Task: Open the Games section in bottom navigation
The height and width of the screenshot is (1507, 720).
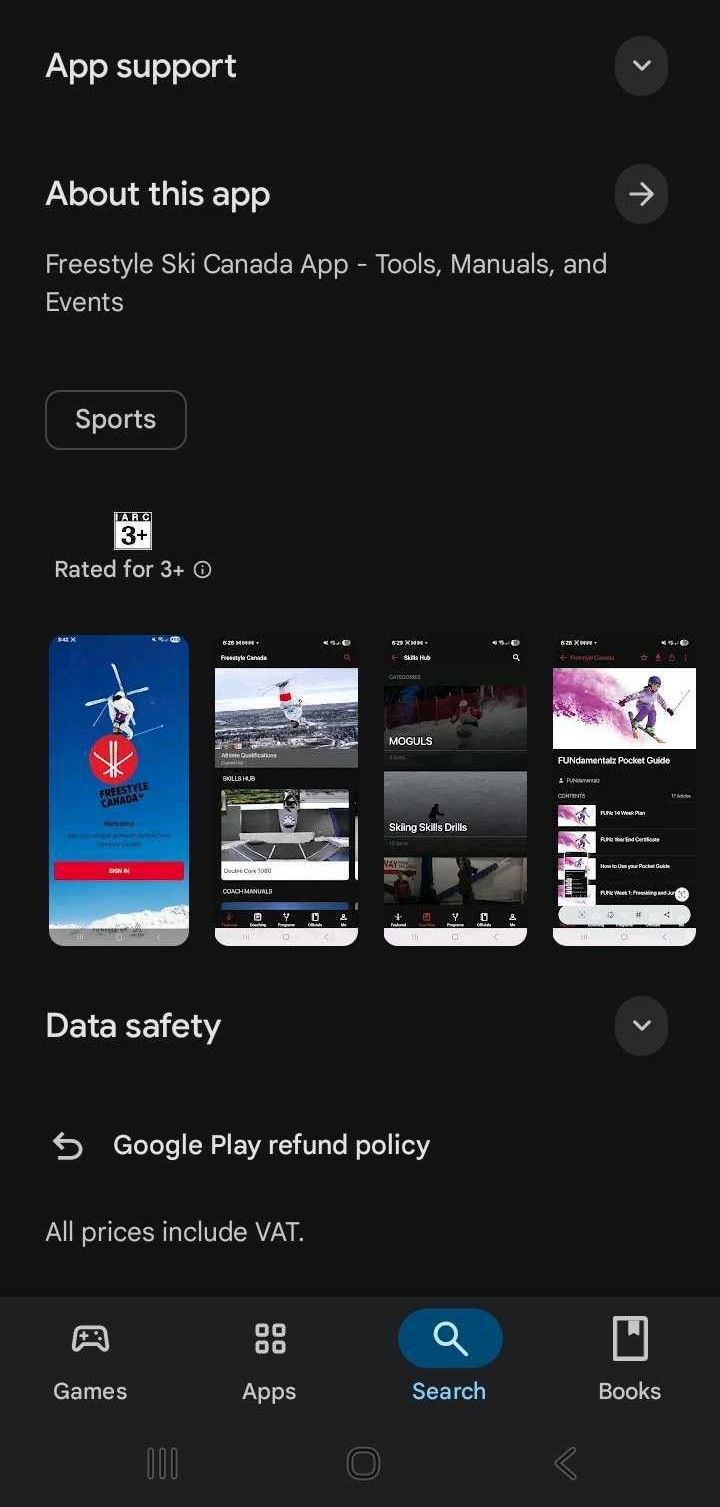Action: (x=89, y=1357)
